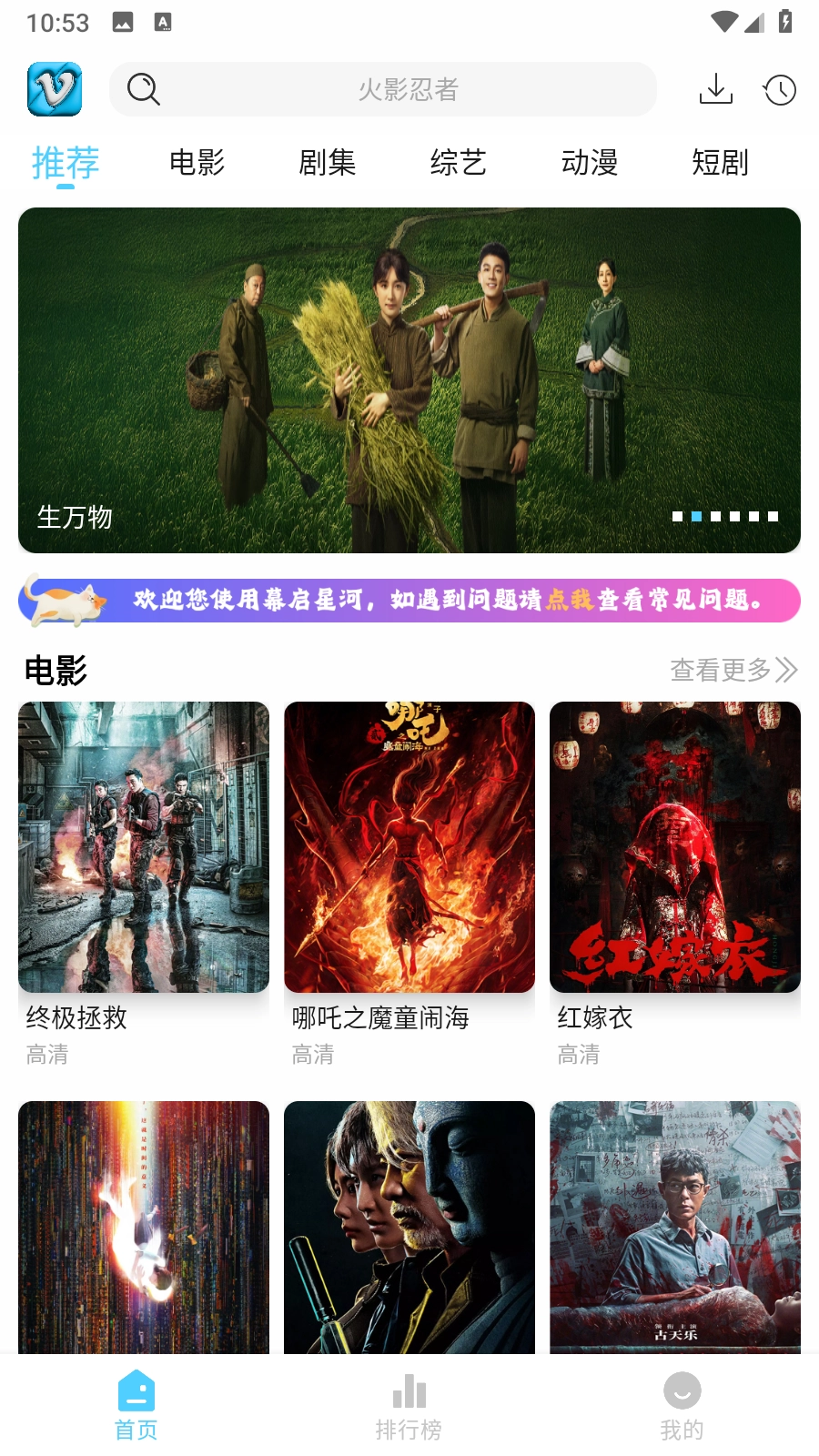Switch to the 短剧 tab
The width and height of the screenshot is (819, 1456).
pyautogui.click(x=721, y=163)
